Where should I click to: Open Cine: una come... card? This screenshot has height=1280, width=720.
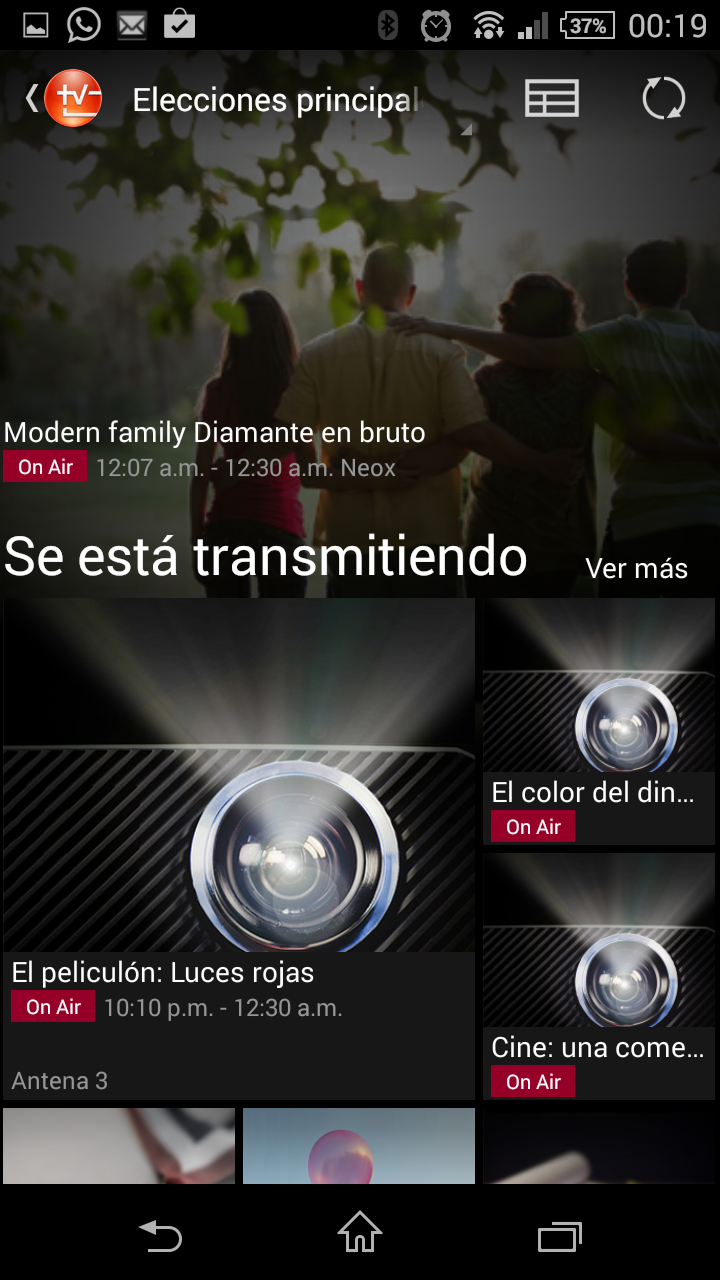coord(598,975)
